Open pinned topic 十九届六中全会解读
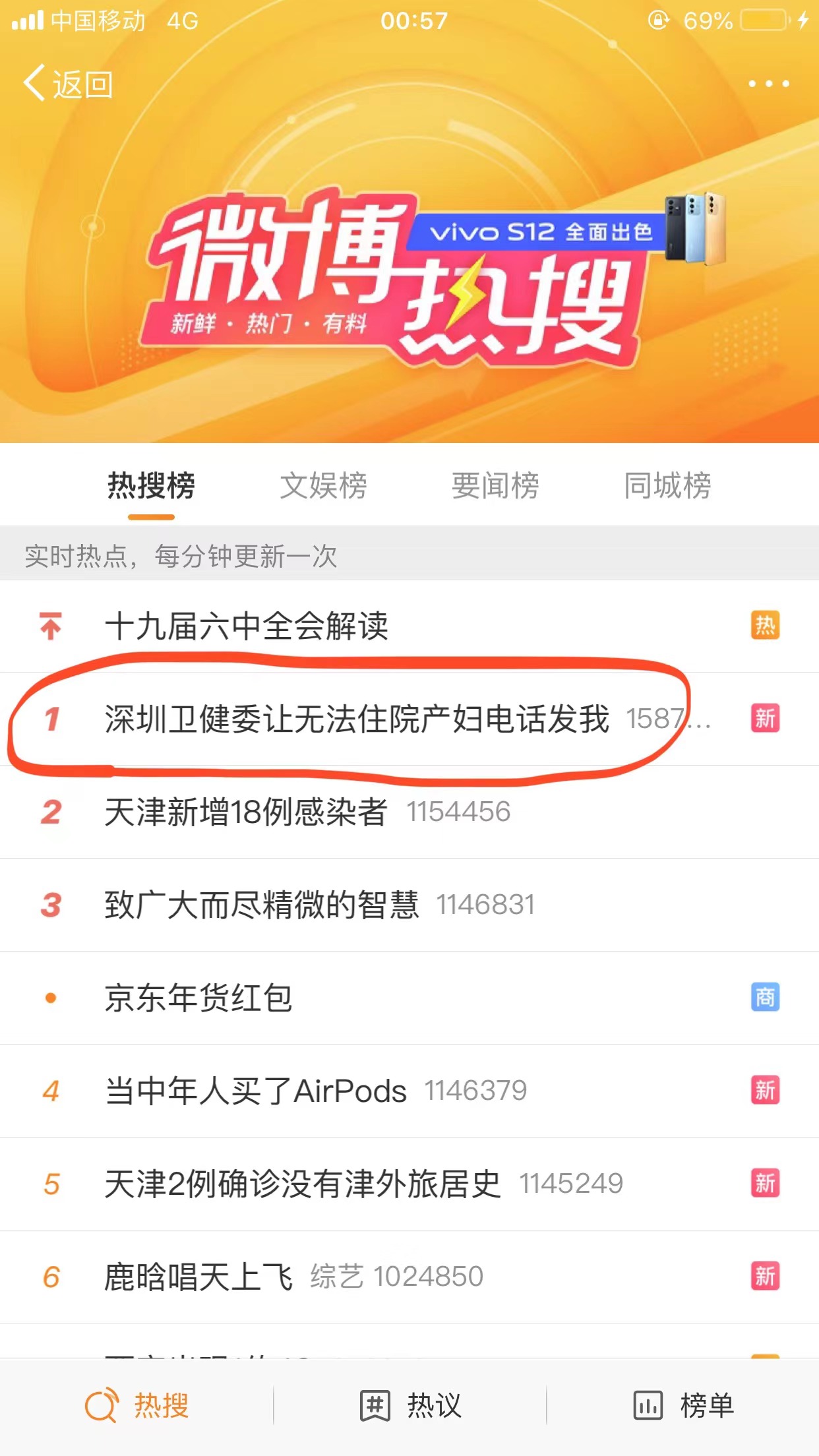819x1456 pixels. click(247, 626)
